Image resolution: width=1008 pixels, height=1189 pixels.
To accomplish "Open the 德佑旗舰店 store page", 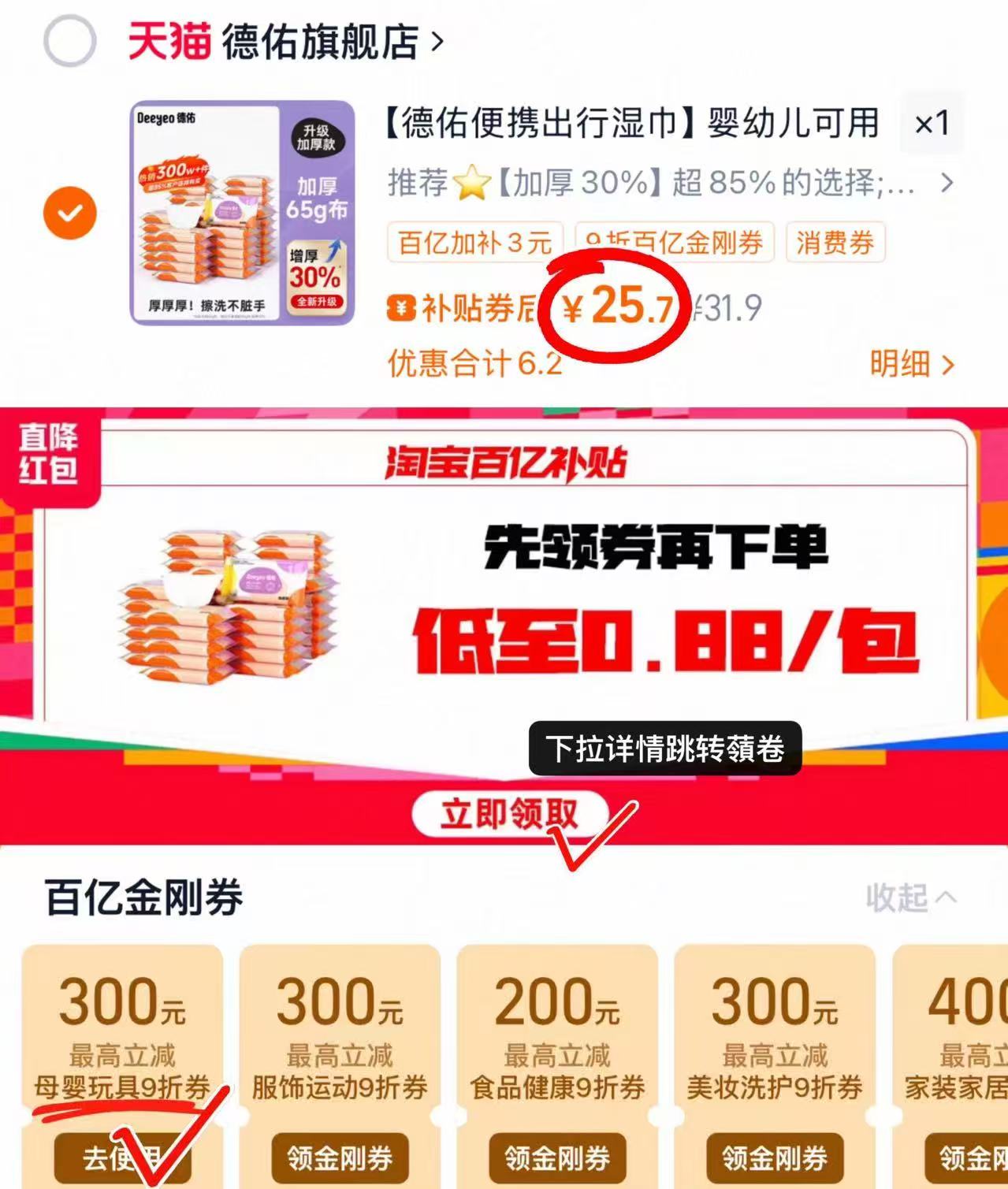I will point(315,42).
